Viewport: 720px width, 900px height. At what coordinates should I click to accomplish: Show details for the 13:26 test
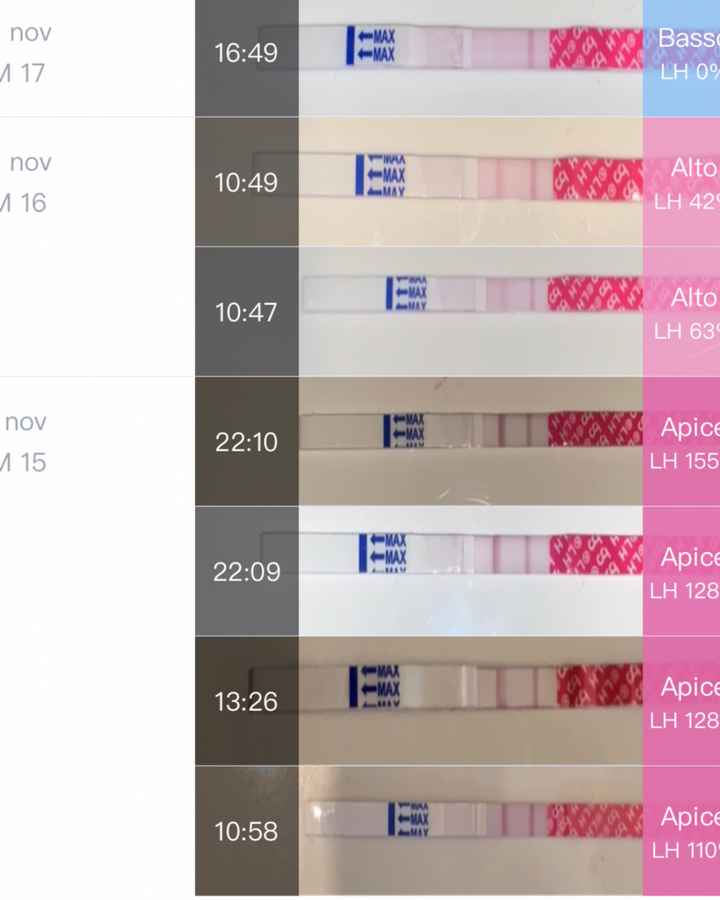point(470,701)
